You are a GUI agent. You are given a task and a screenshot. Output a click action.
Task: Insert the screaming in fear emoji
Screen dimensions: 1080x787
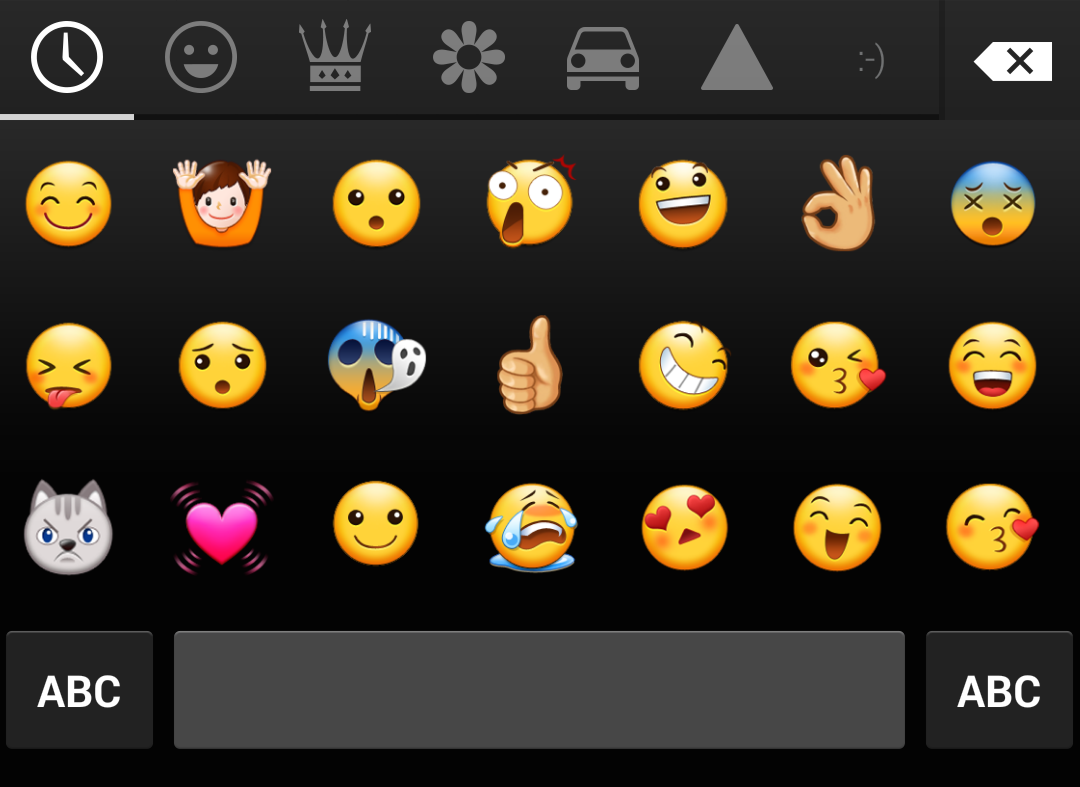(x=375, y=365)
